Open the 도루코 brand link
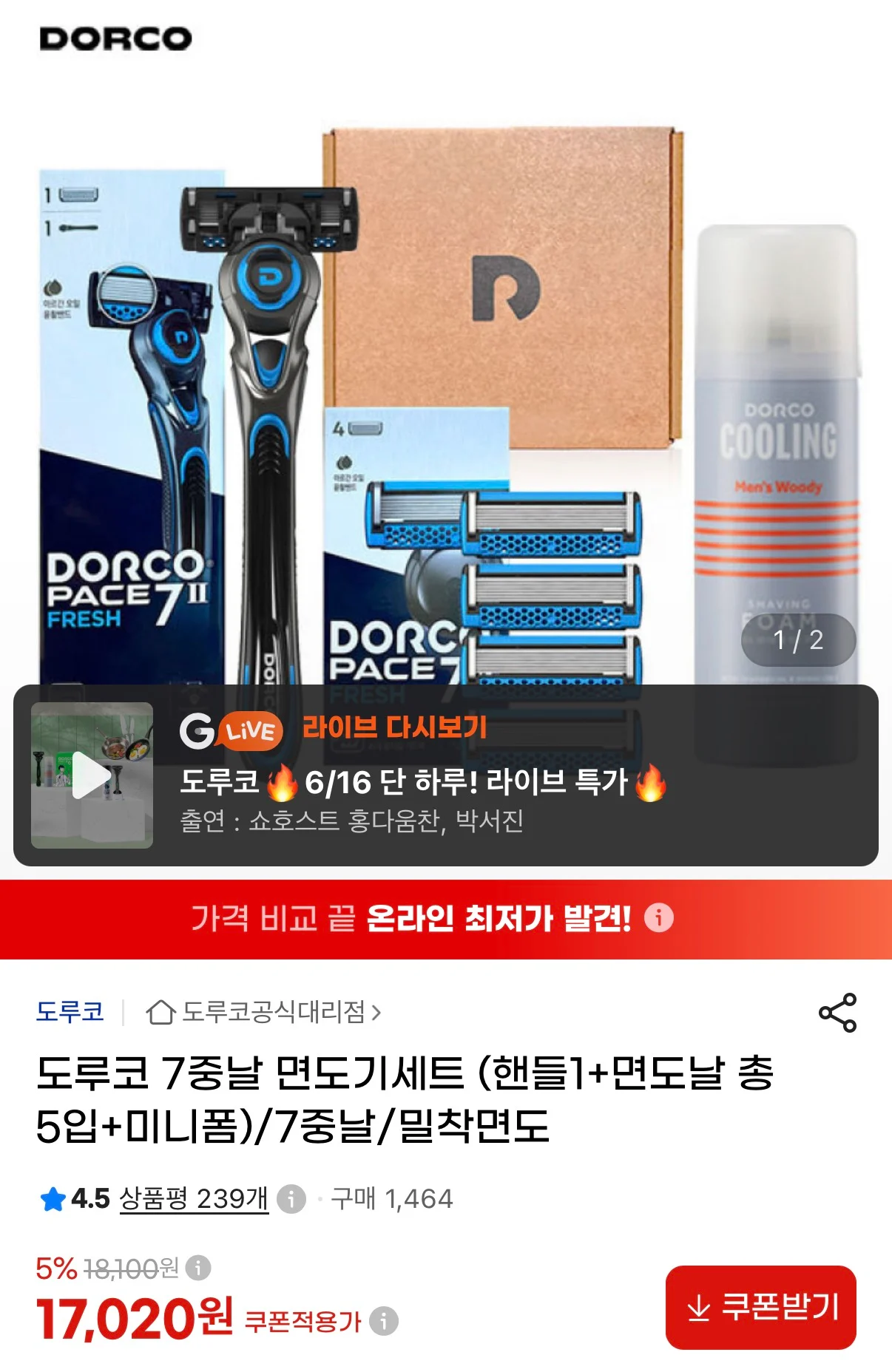Image resolution: width=892 pixels, height=1372 pixels. click(x=70, y=1011)
